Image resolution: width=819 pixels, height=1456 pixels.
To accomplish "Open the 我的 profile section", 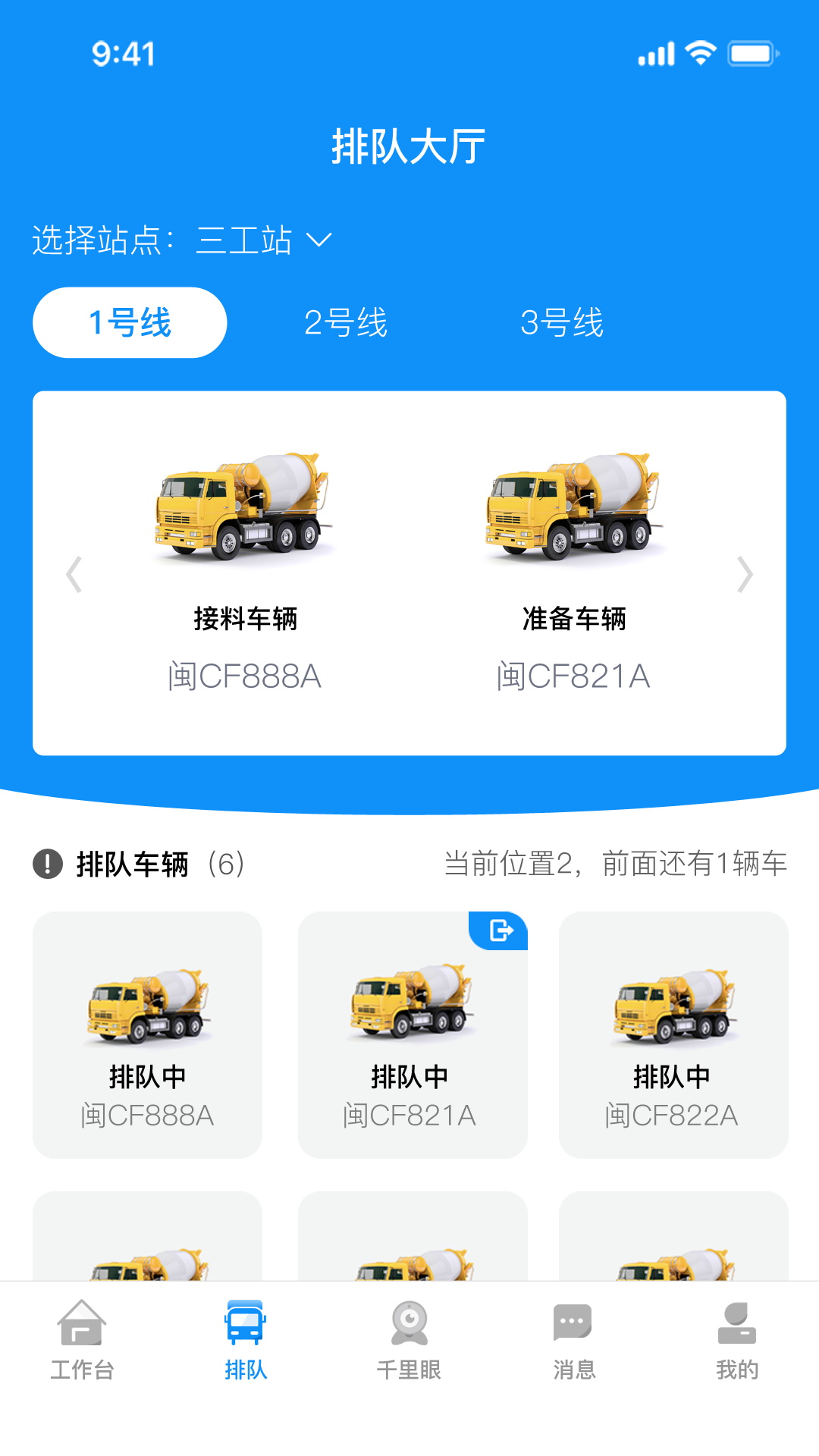I will click(x=736, y=1342).
